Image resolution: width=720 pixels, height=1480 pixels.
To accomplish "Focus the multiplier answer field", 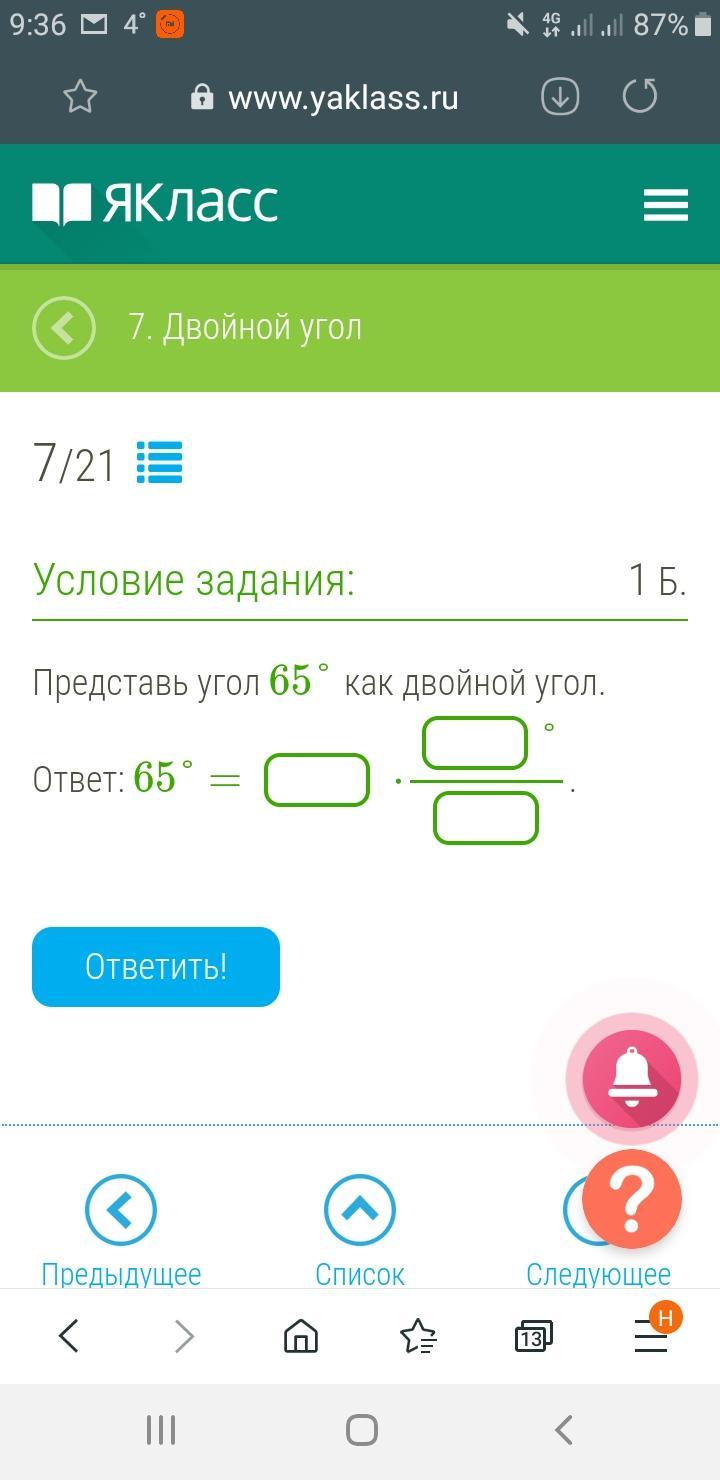I will click(317, 780).
